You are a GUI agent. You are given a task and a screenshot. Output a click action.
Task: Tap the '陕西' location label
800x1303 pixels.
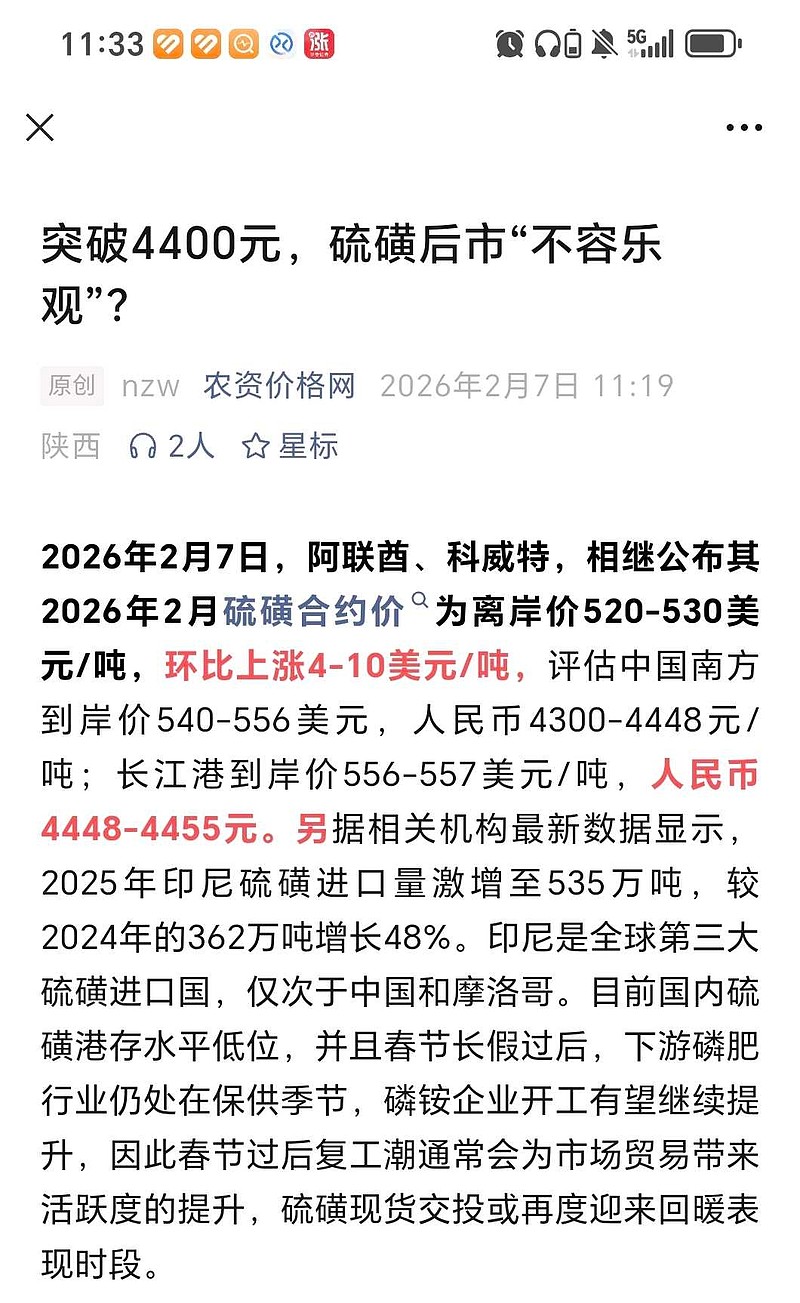[70, 447]
